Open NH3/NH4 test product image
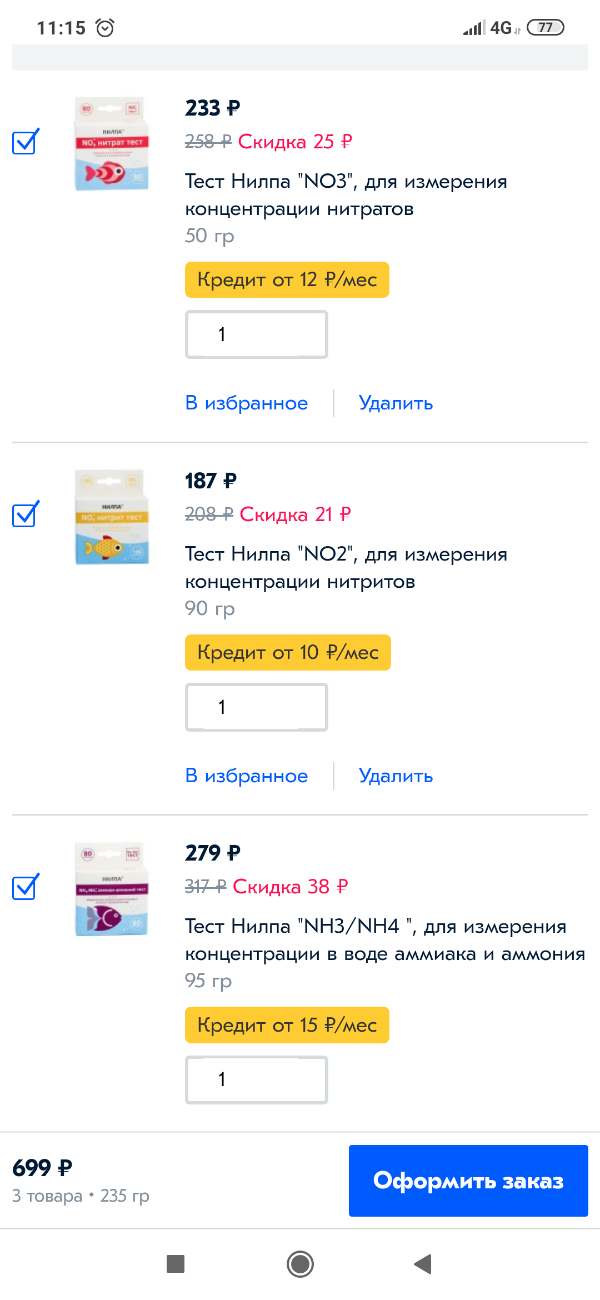The image size is (600, 1300). click(110, 889)
